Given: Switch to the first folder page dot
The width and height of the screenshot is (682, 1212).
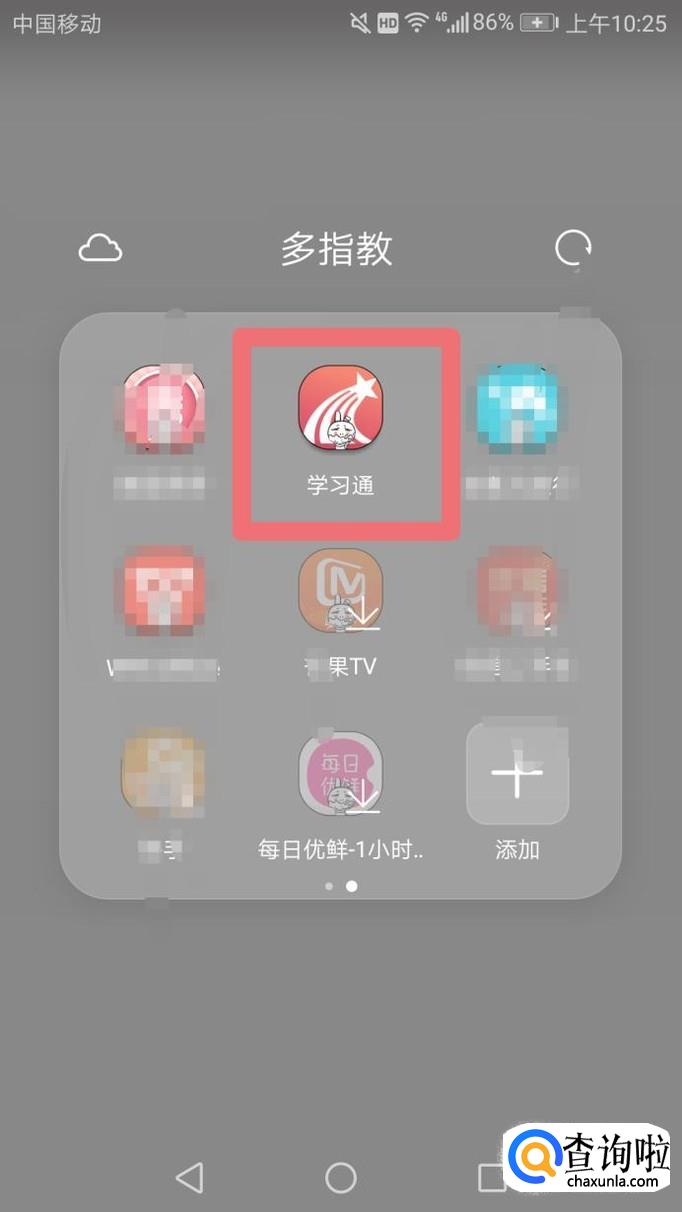Looking at the screenshot, I should [329, 886].
